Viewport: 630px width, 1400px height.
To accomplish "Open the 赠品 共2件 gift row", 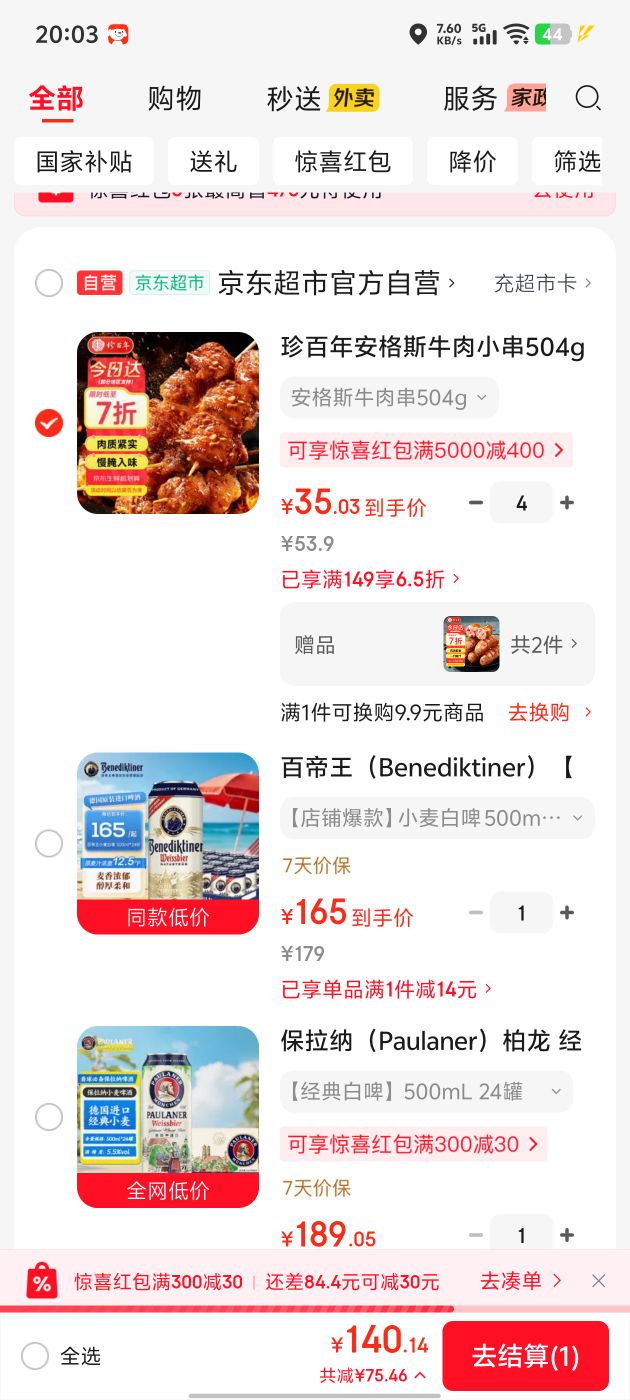I will 437,644.
